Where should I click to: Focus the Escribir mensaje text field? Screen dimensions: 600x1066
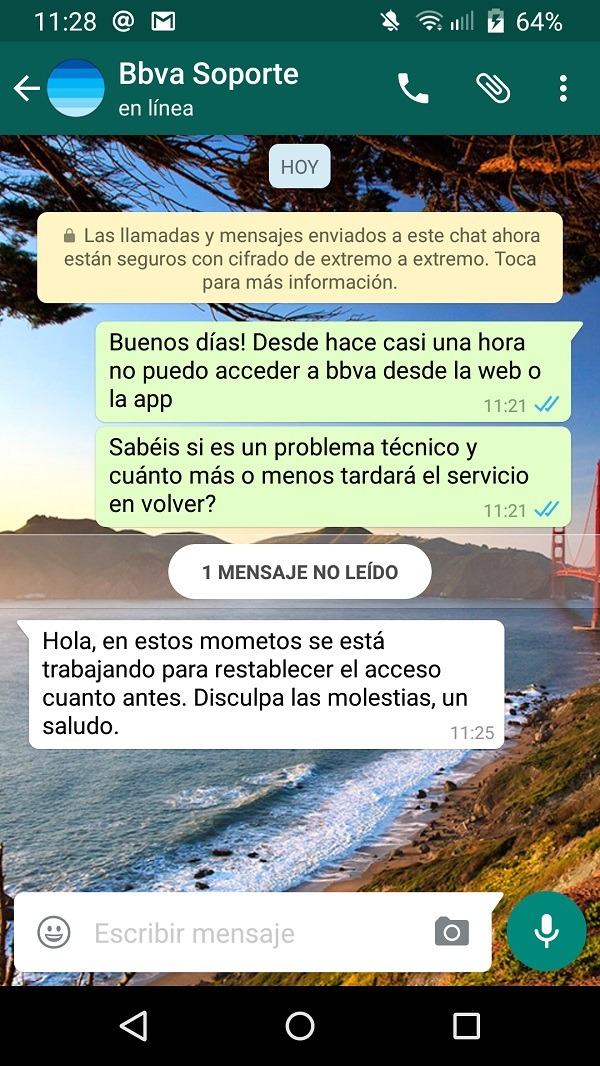point(250,933)
